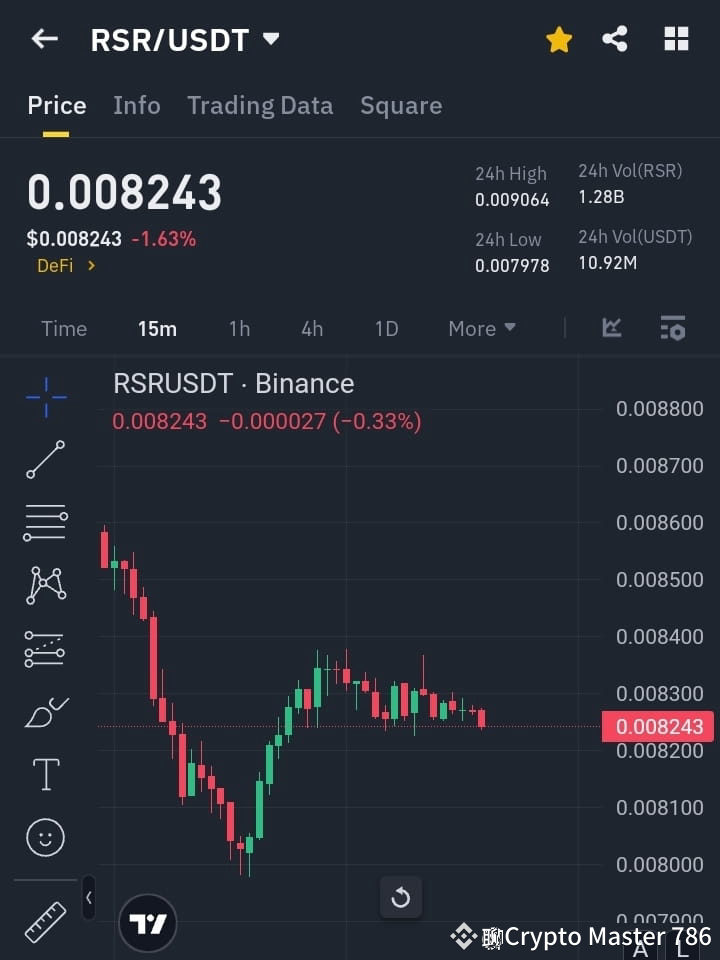Screen dimensions: 720x960
Task: Open the DeFi category link
Action: [x=65, y=266]
